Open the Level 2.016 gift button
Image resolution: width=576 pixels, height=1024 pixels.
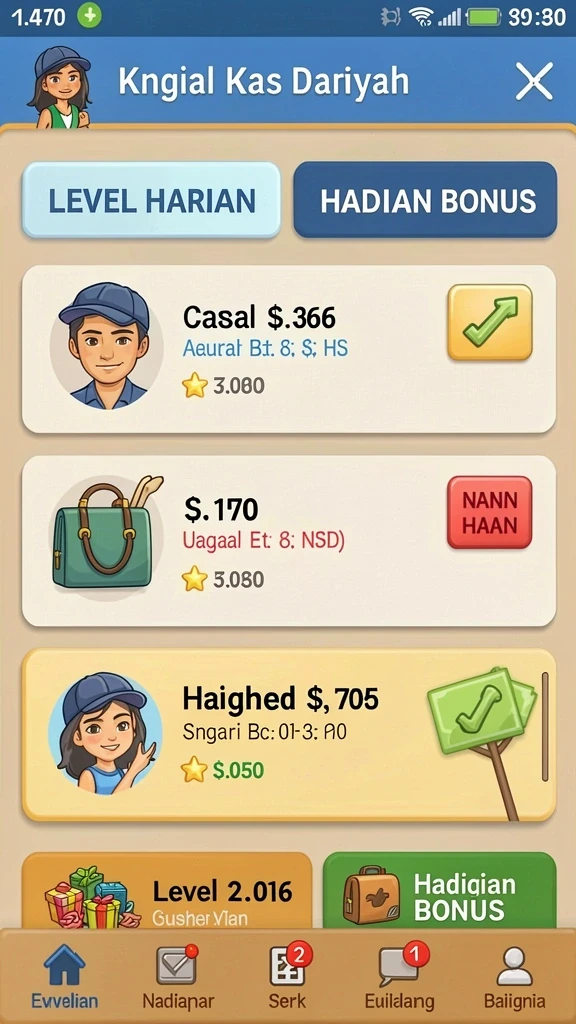click(167, 891)
